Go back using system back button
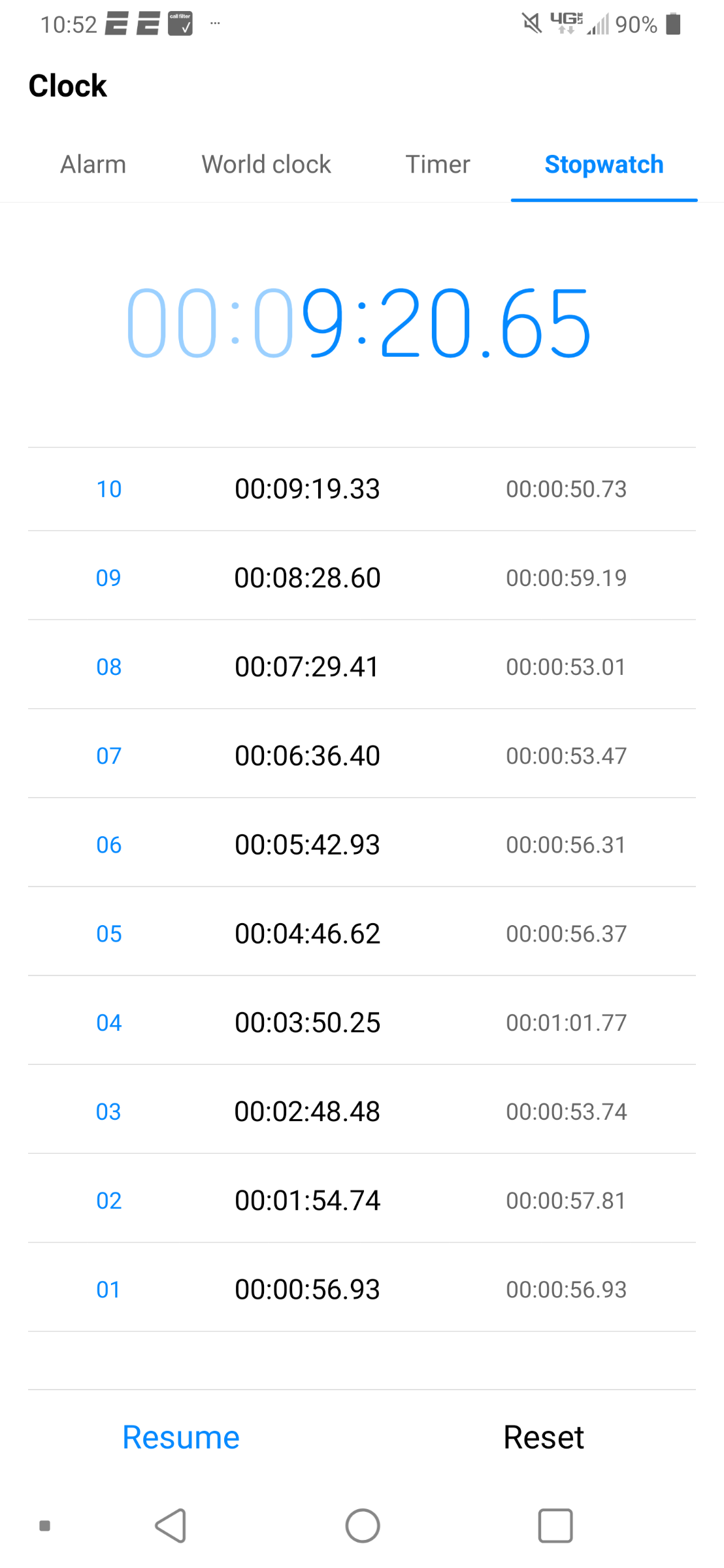724x1568 pixels. pyautogui.click(x=171, y=1526)
